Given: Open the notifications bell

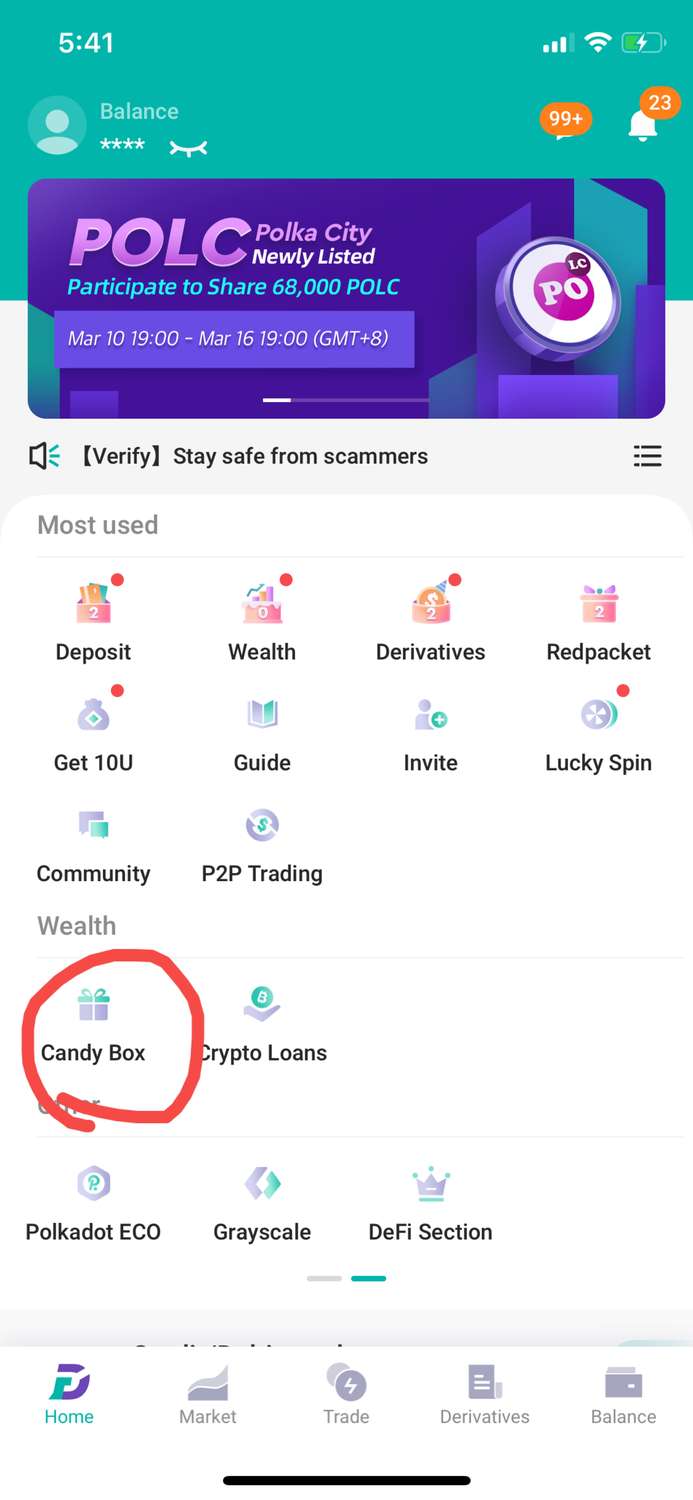Looking at the screenshot, I should 642,125.
